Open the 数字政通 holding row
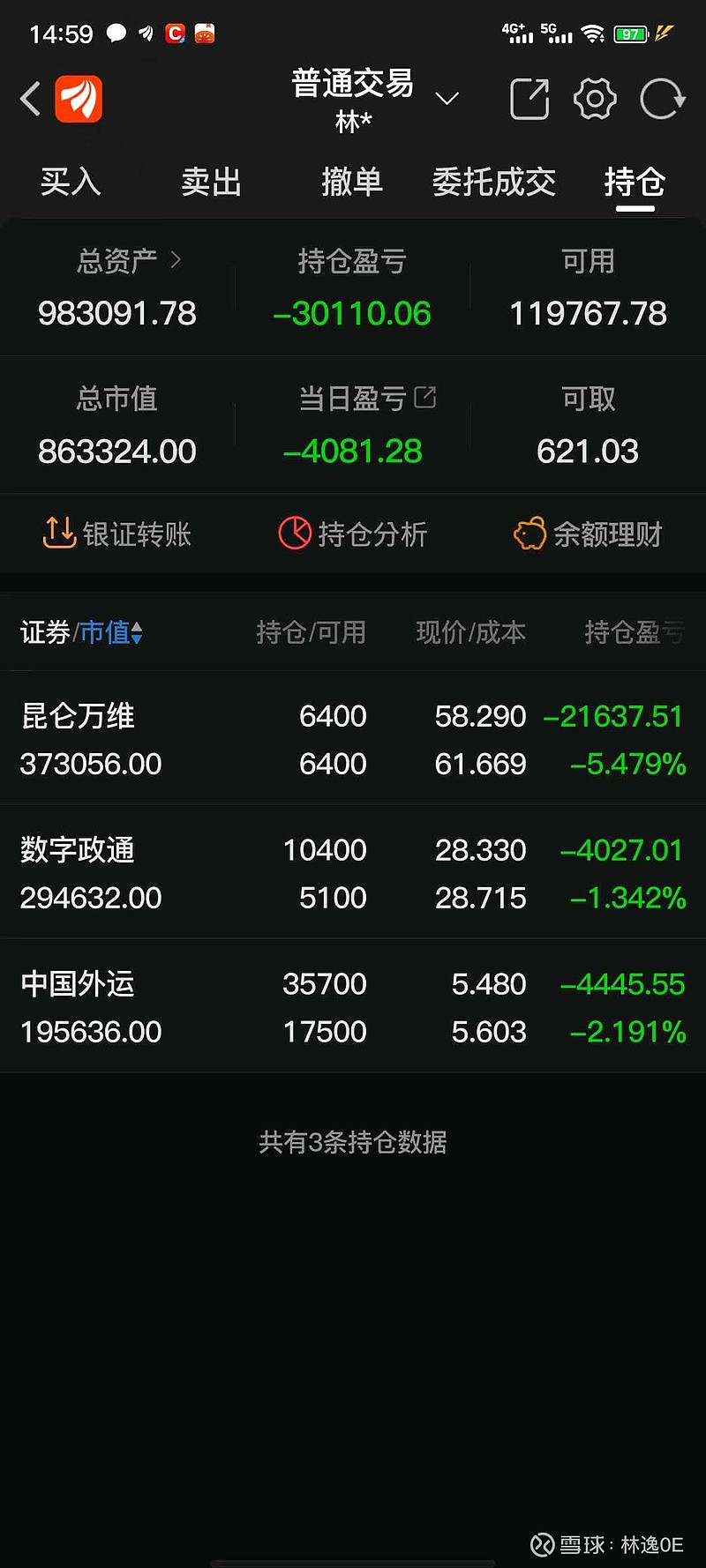Image resolution: width=706 pixels, height=1568 pixels. tap(353, 872)
